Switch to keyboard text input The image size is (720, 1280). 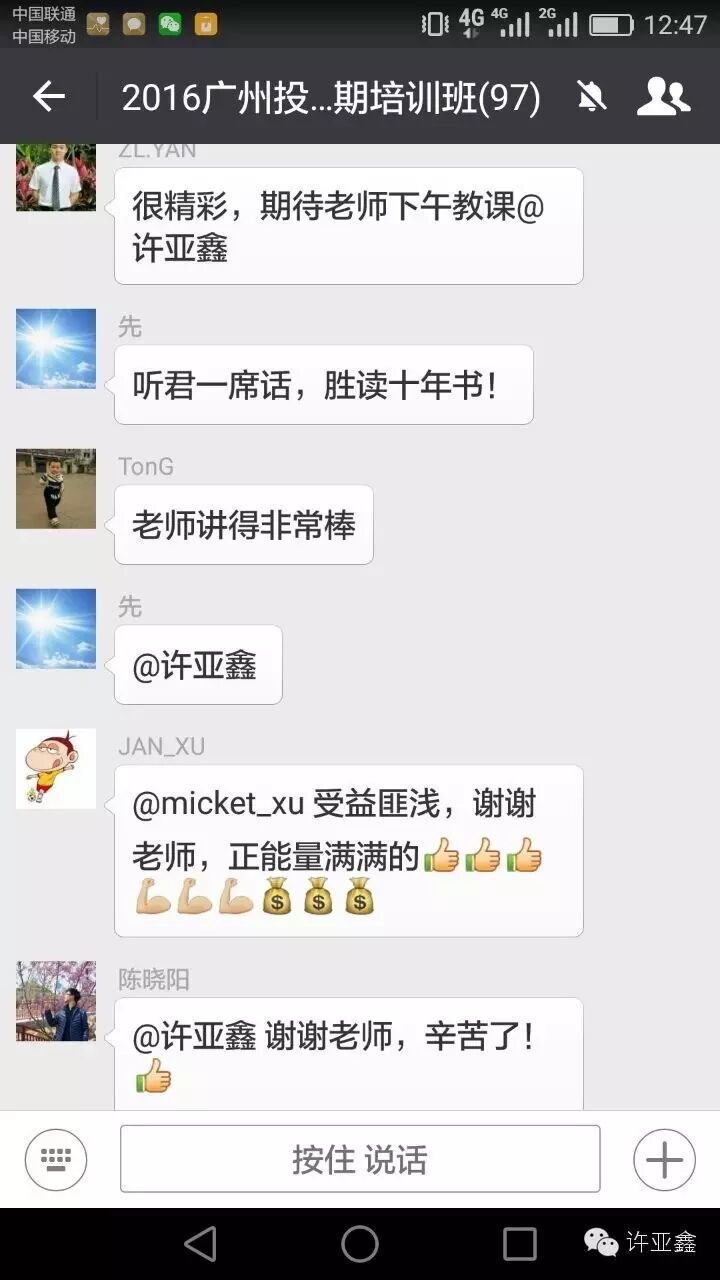coord(56,1160)
